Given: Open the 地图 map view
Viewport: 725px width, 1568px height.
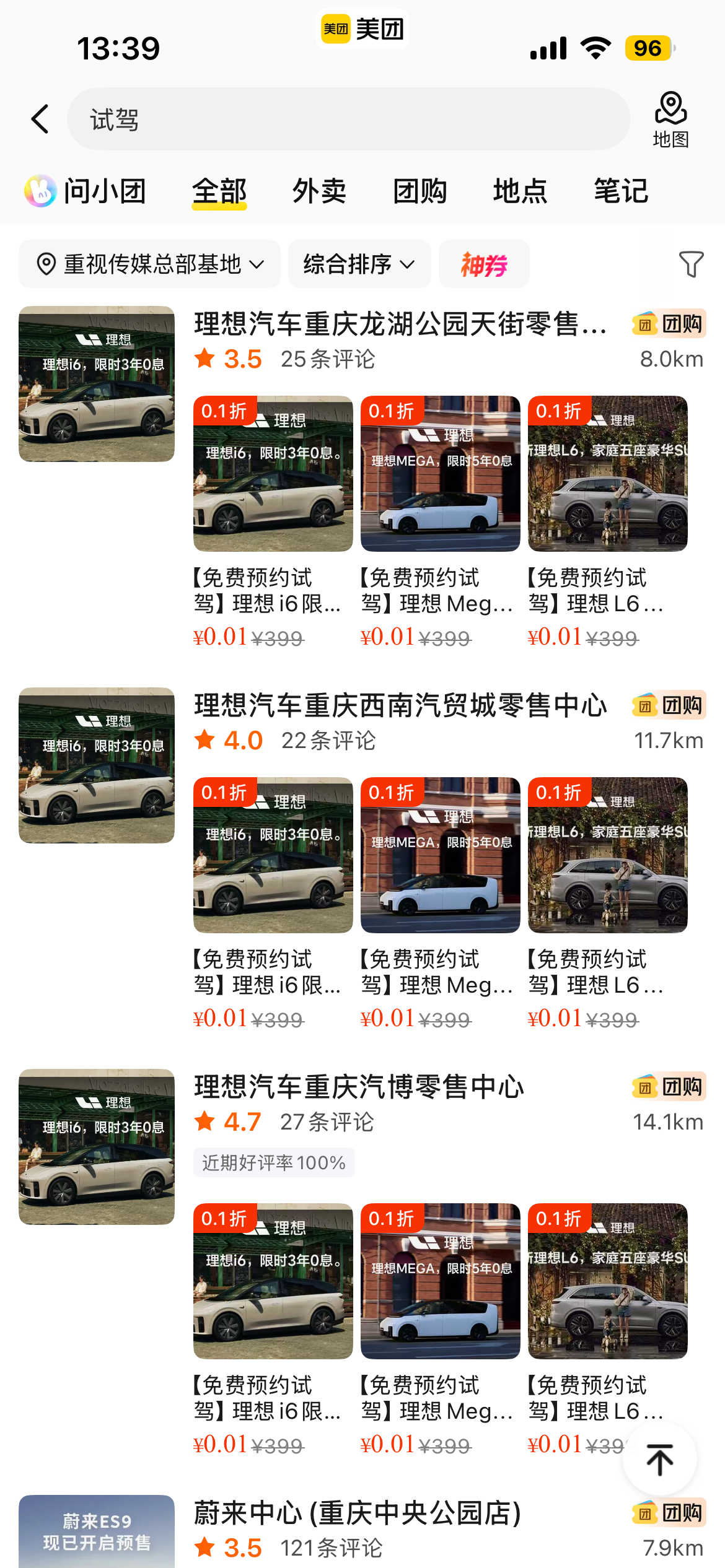Looking at the screenshot, I should pos(670,119).
